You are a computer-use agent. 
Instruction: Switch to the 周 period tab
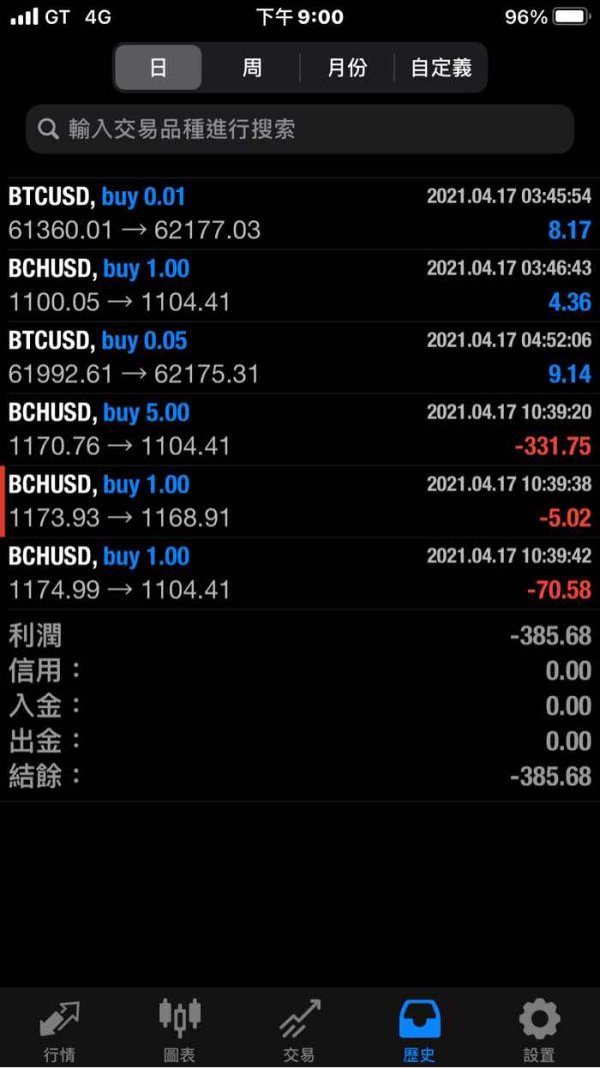[x=252, y=67]
